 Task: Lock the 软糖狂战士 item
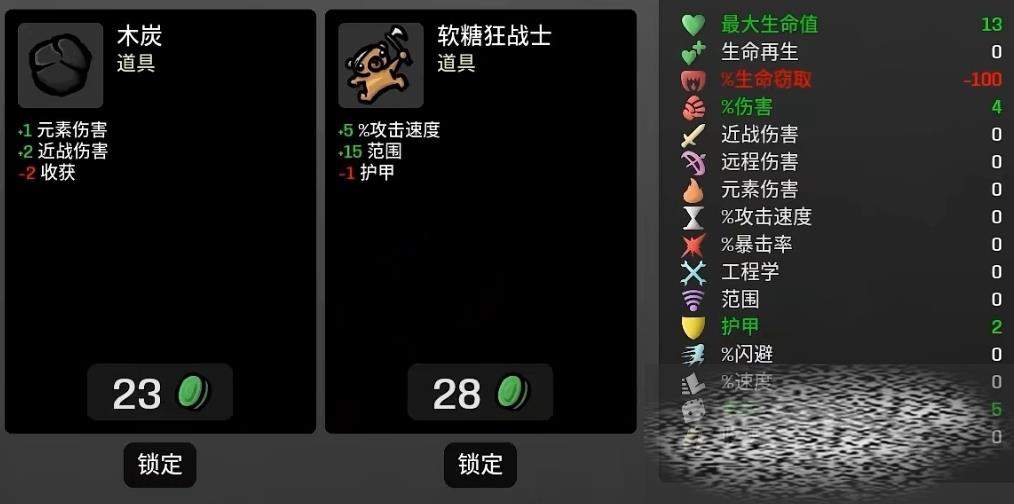point(480,464)
